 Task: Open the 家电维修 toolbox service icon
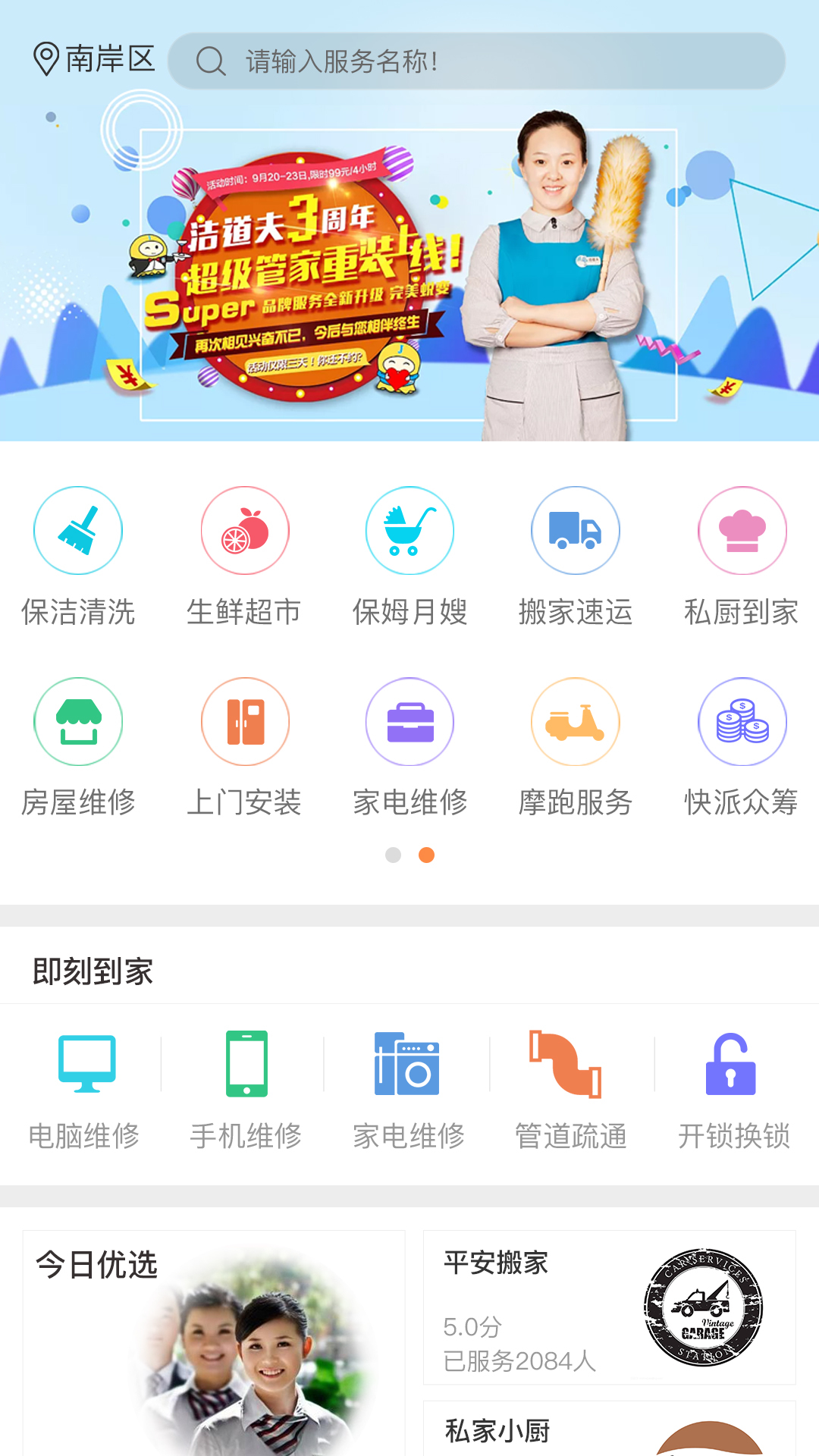[409, 722]
